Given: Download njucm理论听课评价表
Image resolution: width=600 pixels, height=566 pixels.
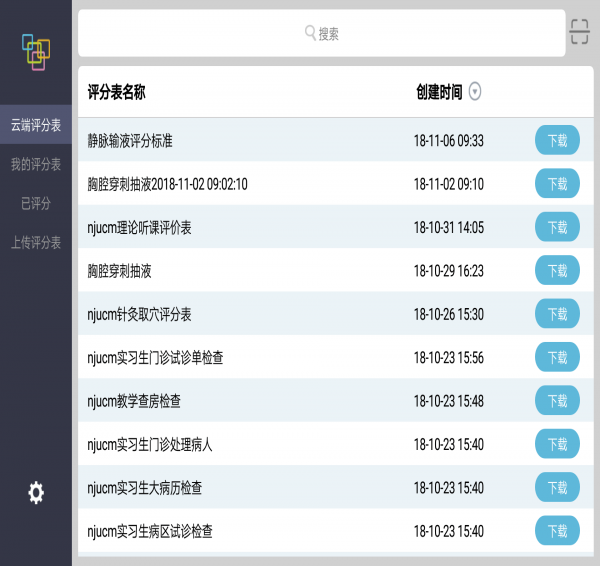Looking at the screenshot, I should point(557,227).
